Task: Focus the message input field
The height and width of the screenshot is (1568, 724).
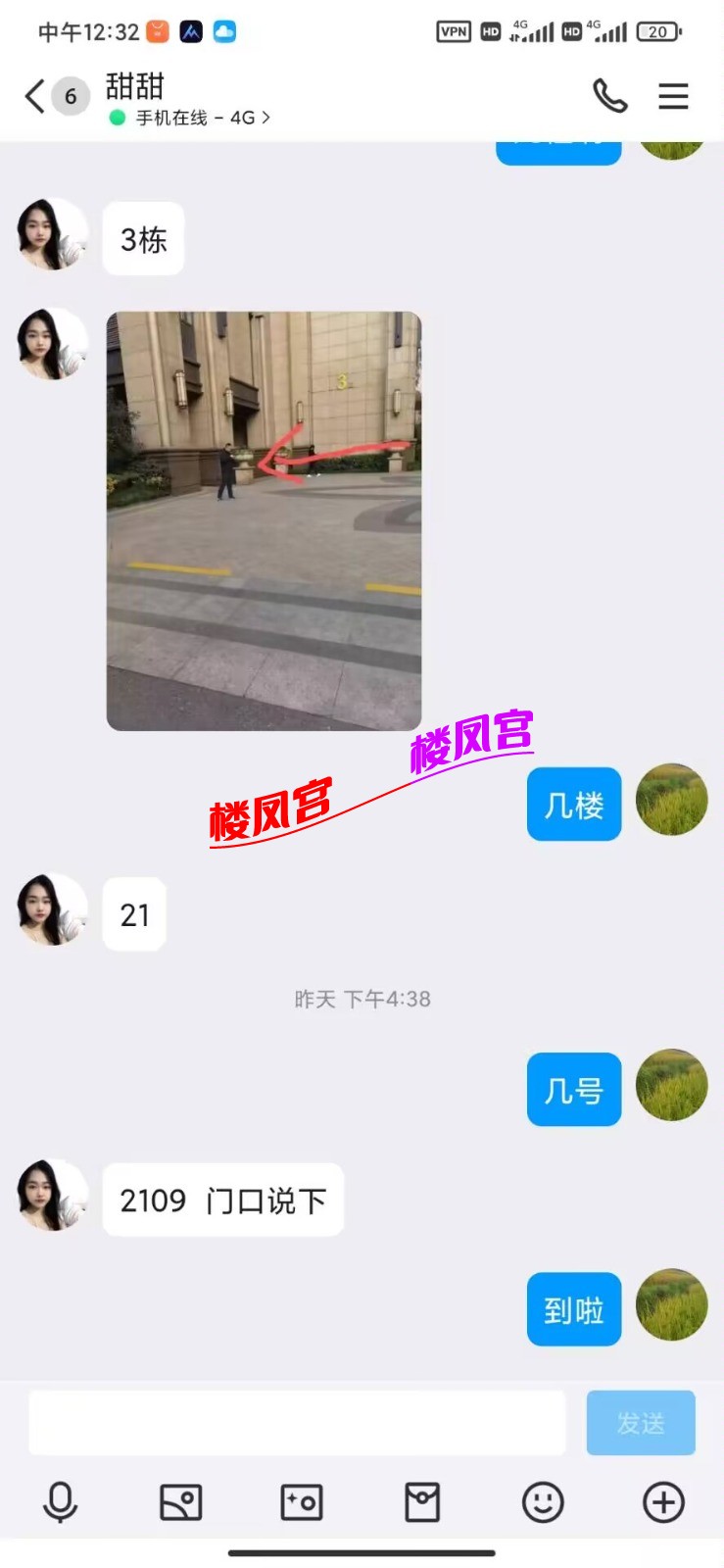Action: (297, 1423)
